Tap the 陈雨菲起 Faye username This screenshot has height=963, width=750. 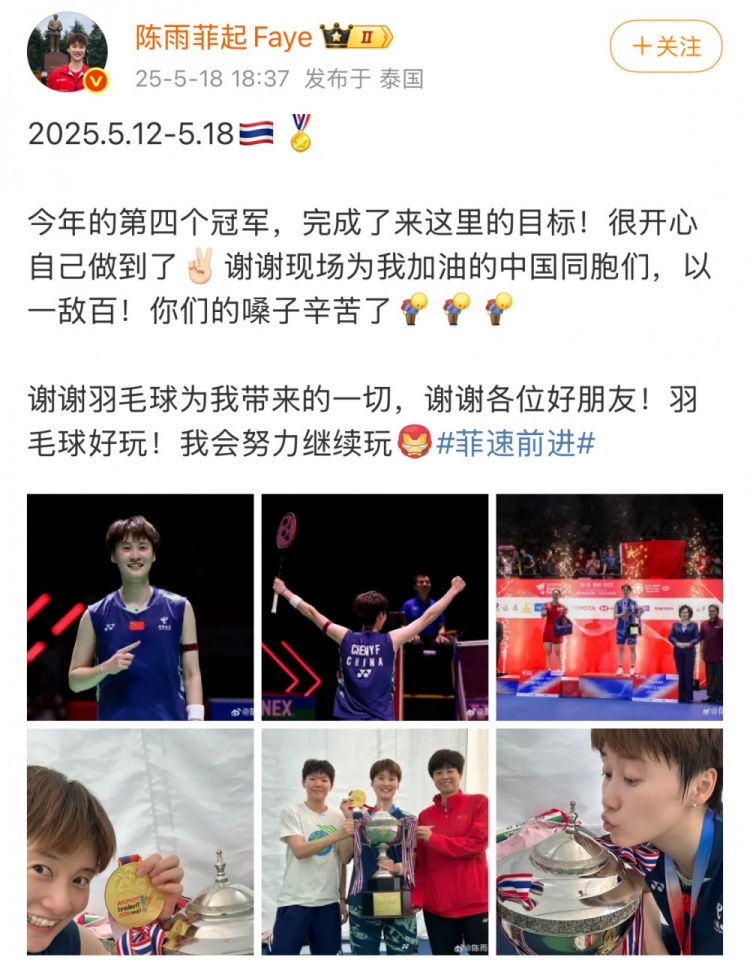tap(225, 37)
